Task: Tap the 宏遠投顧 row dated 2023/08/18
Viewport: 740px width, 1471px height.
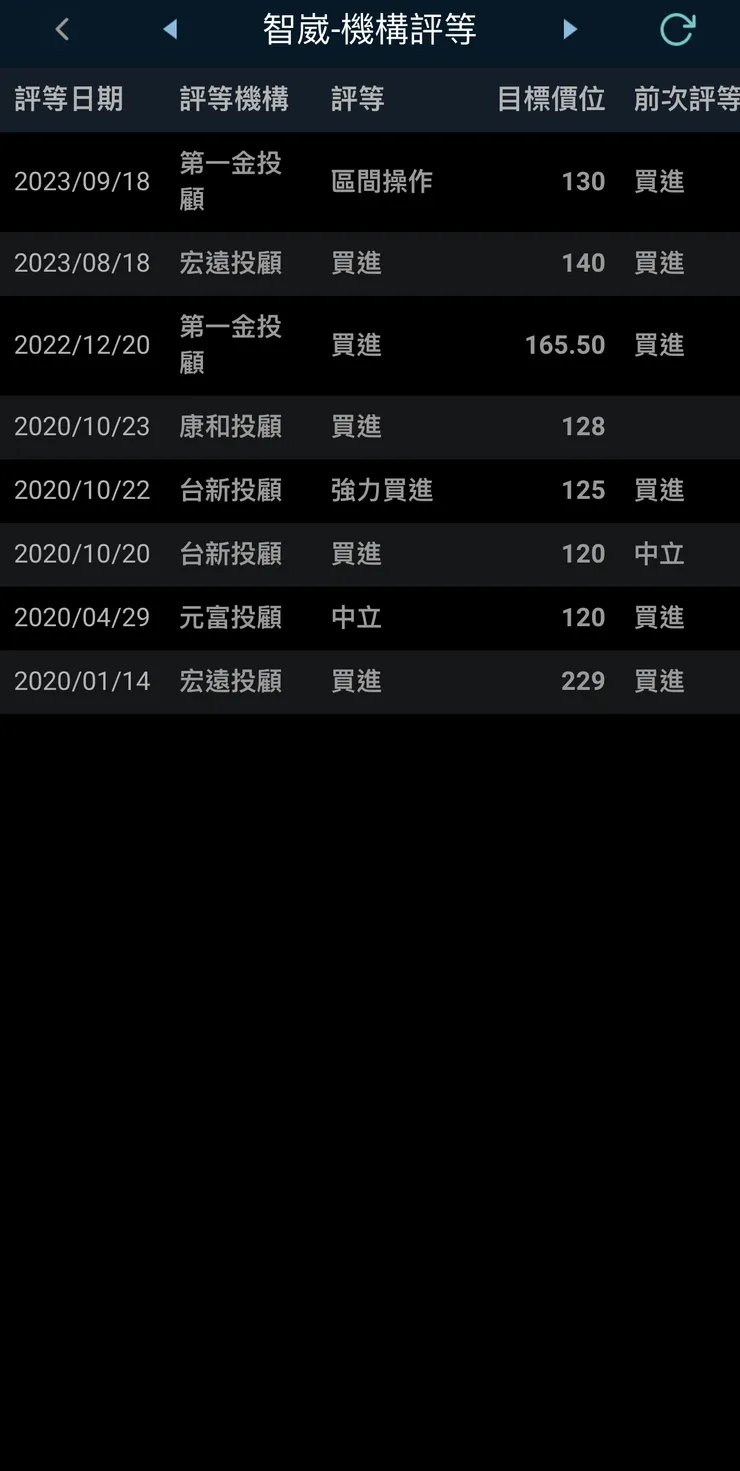Action: [x=370, y=263]
